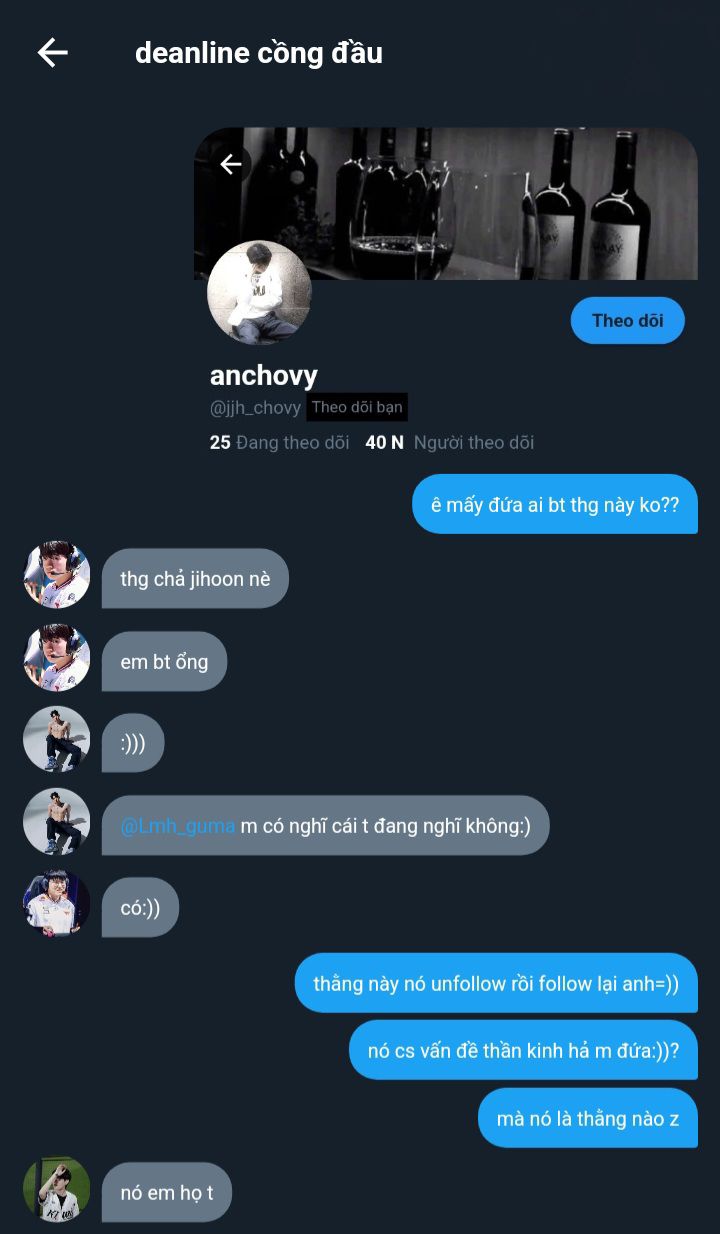
Task: View avatar beside the ":)))" message
Action: coord(57,740)
